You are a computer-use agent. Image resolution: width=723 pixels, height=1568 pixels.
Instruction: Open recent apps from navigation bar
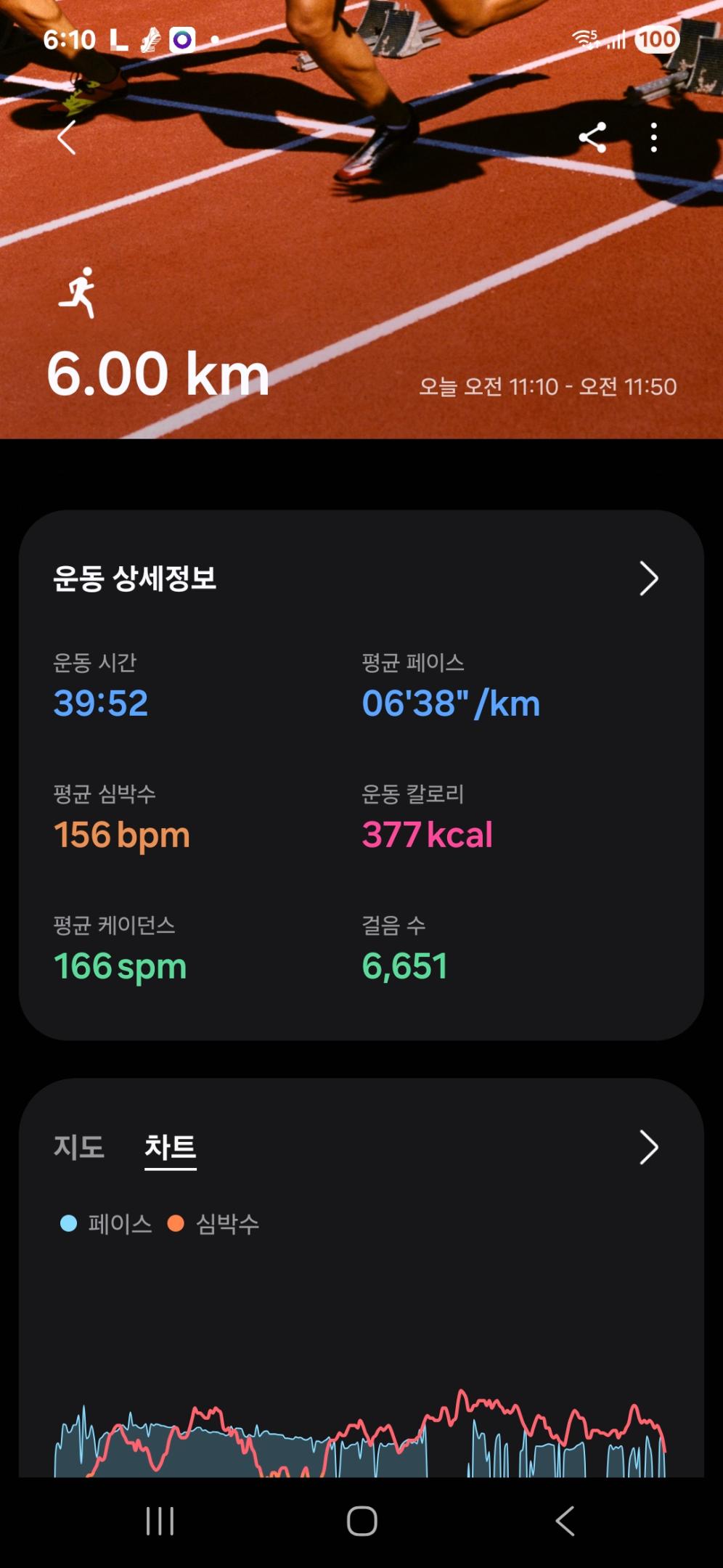[x=160, y=1521]
